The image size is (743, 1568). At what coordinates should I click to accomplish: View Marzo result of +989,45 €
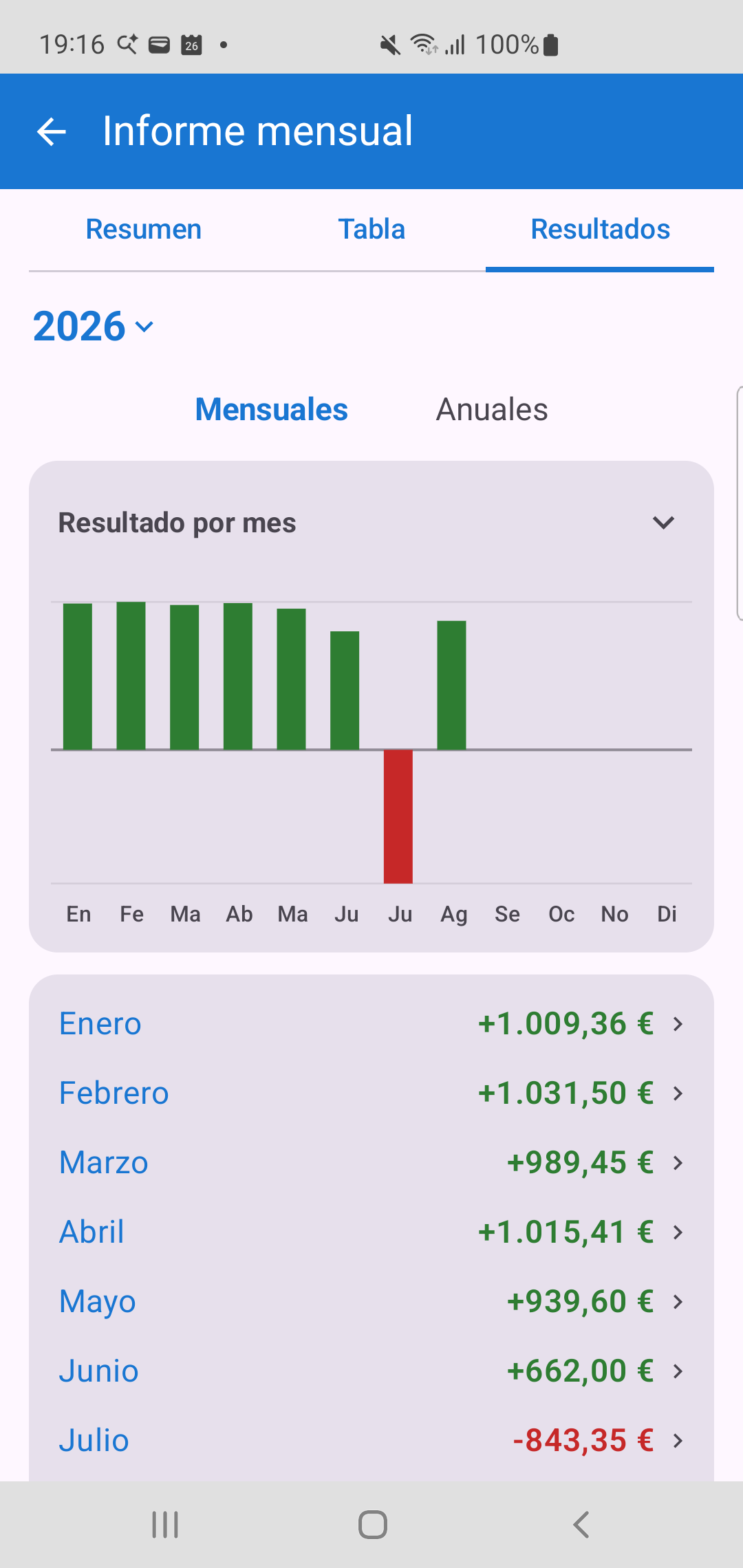(371, 1162)
